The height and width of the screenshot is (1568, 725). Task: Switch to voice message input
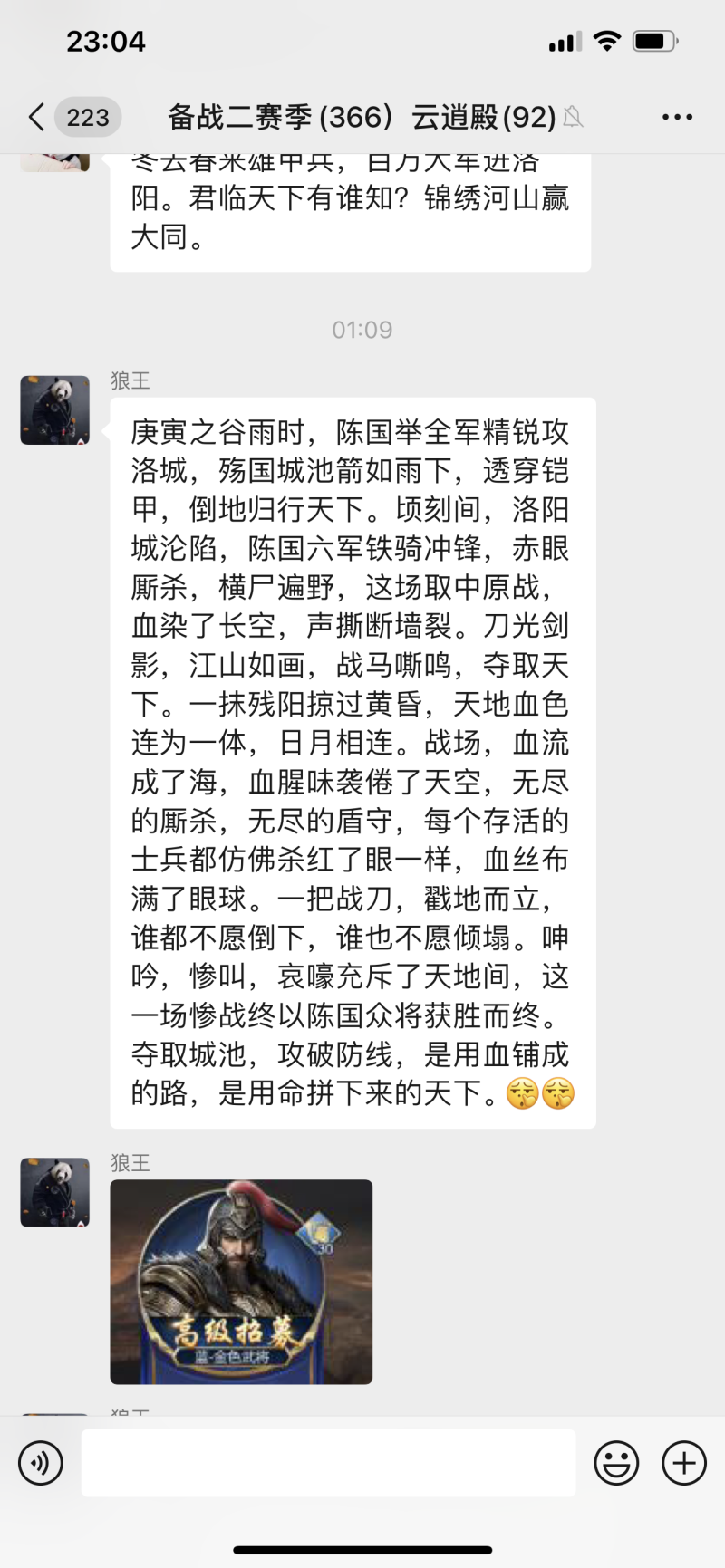(x=41, y=1463)
